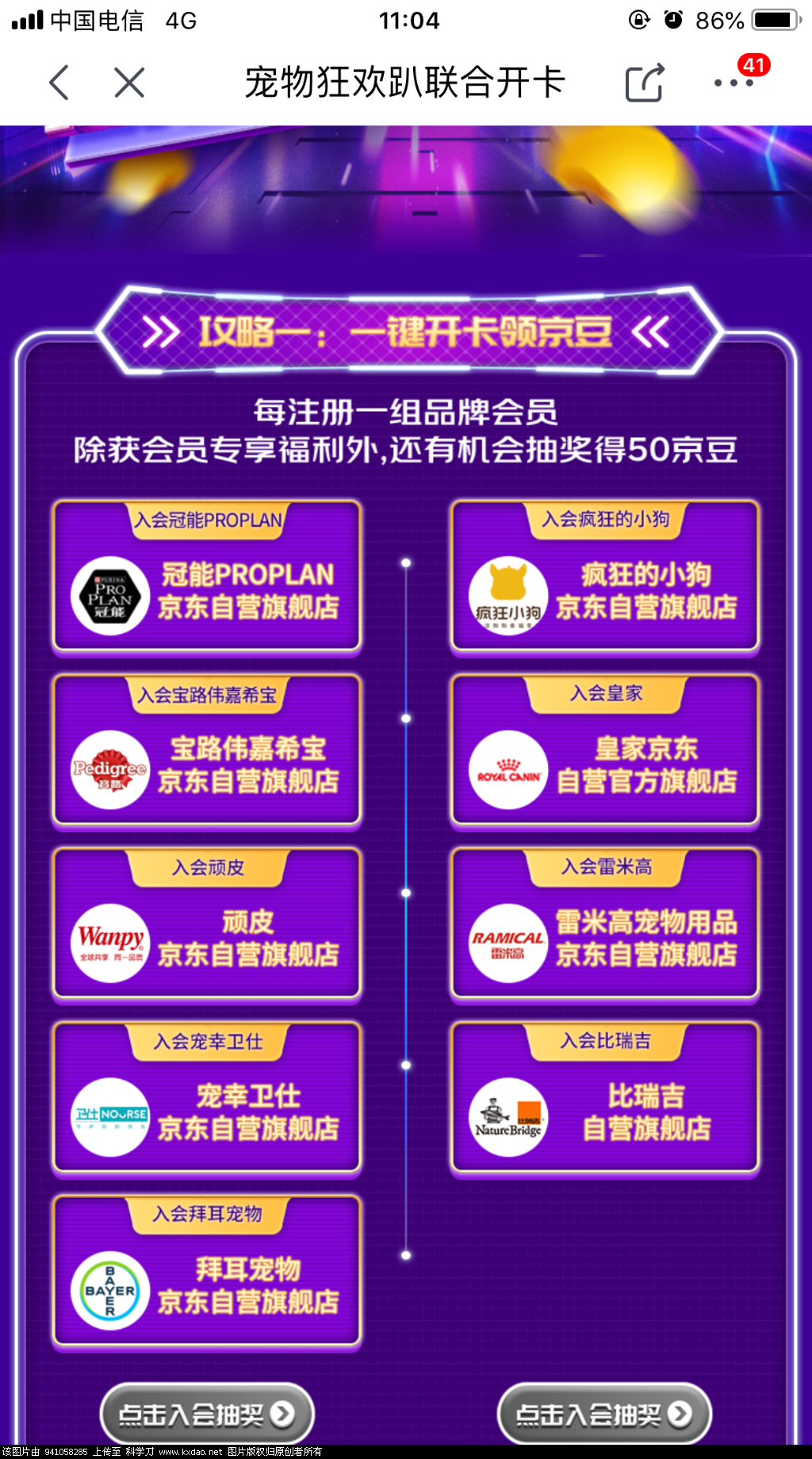Open the three-dot overflow menu
This screenshot has height=1459, width=812.
(733, 83)
